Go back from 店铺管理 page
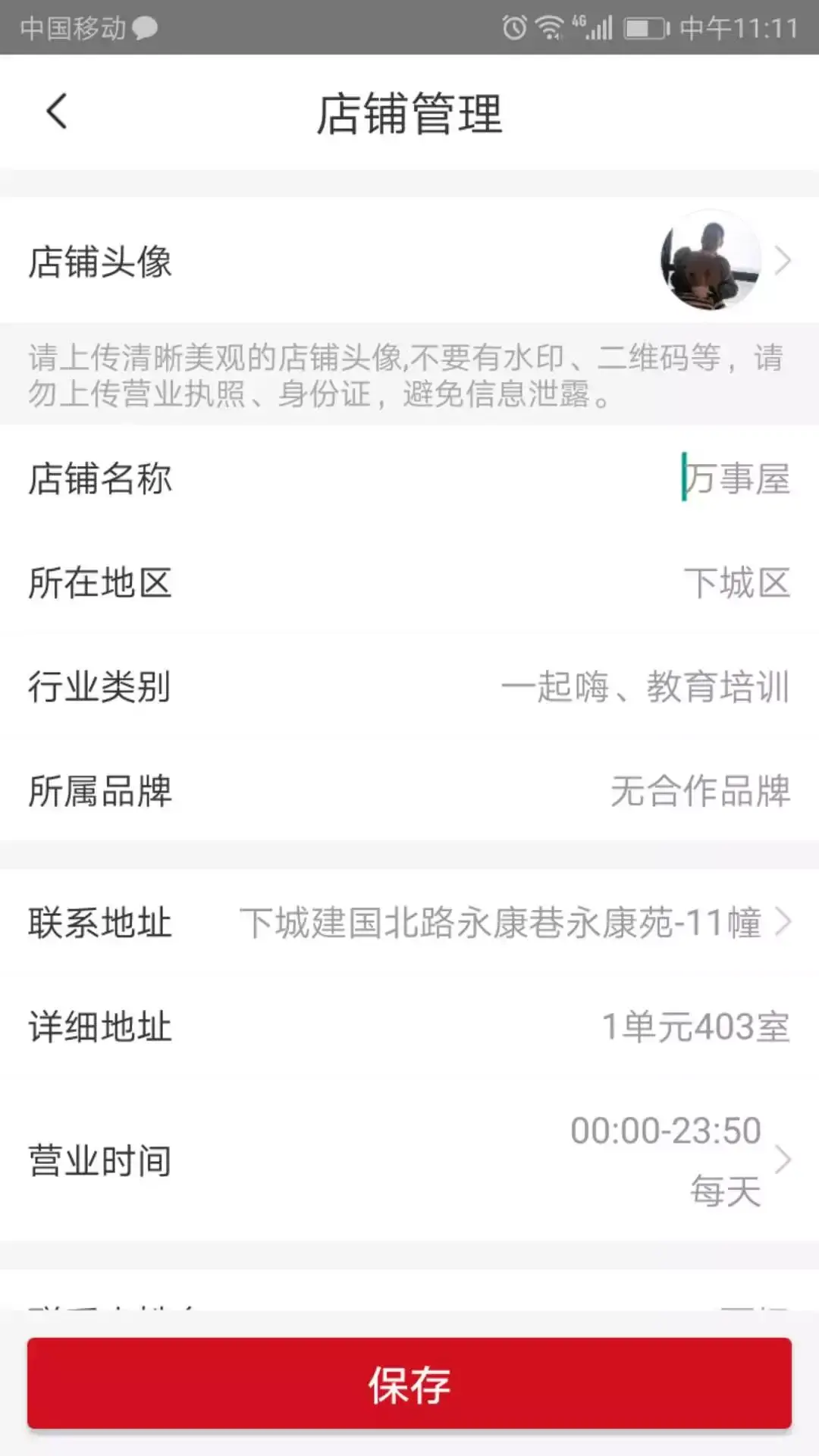Viewport: 819px width, 1456px height. pos(57,112)
